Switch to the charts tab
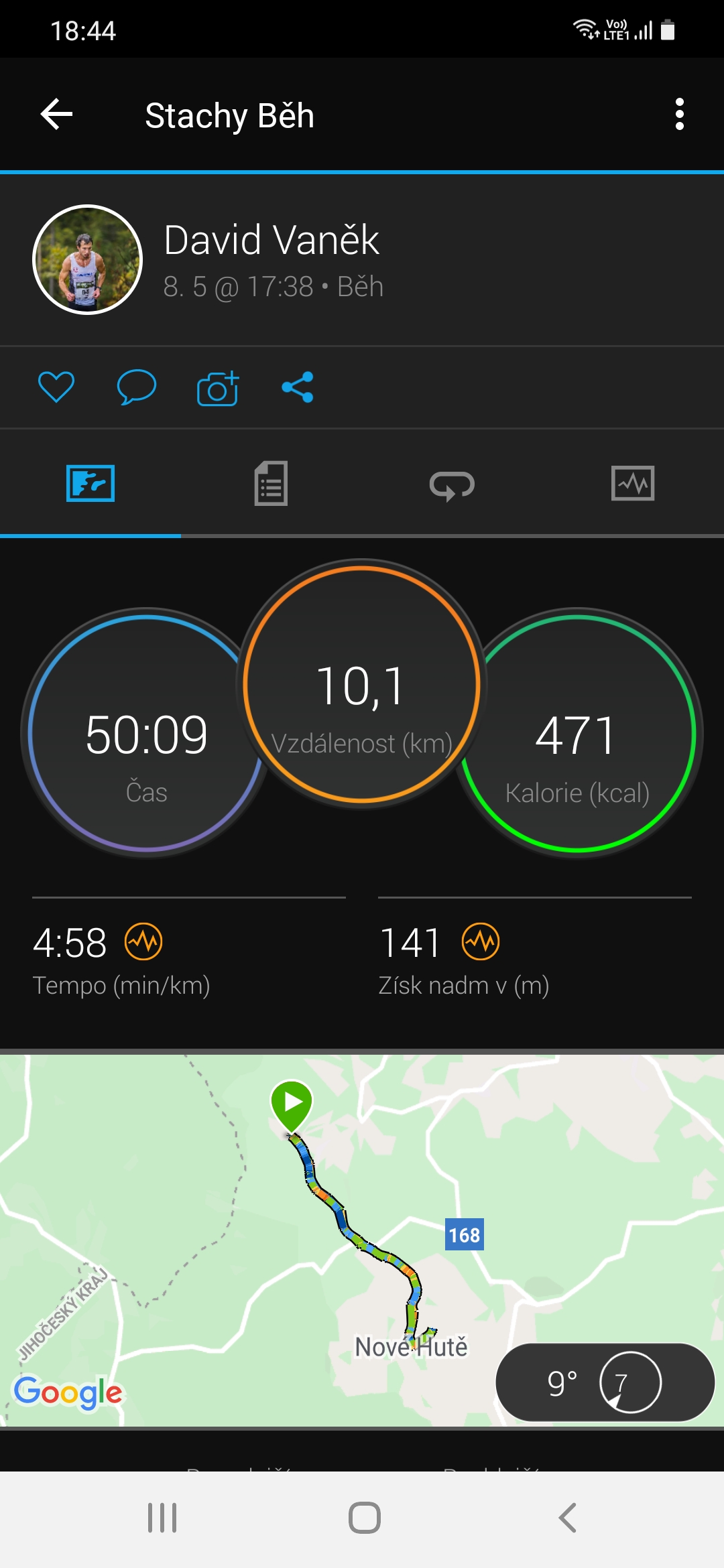 click(633, 483)
